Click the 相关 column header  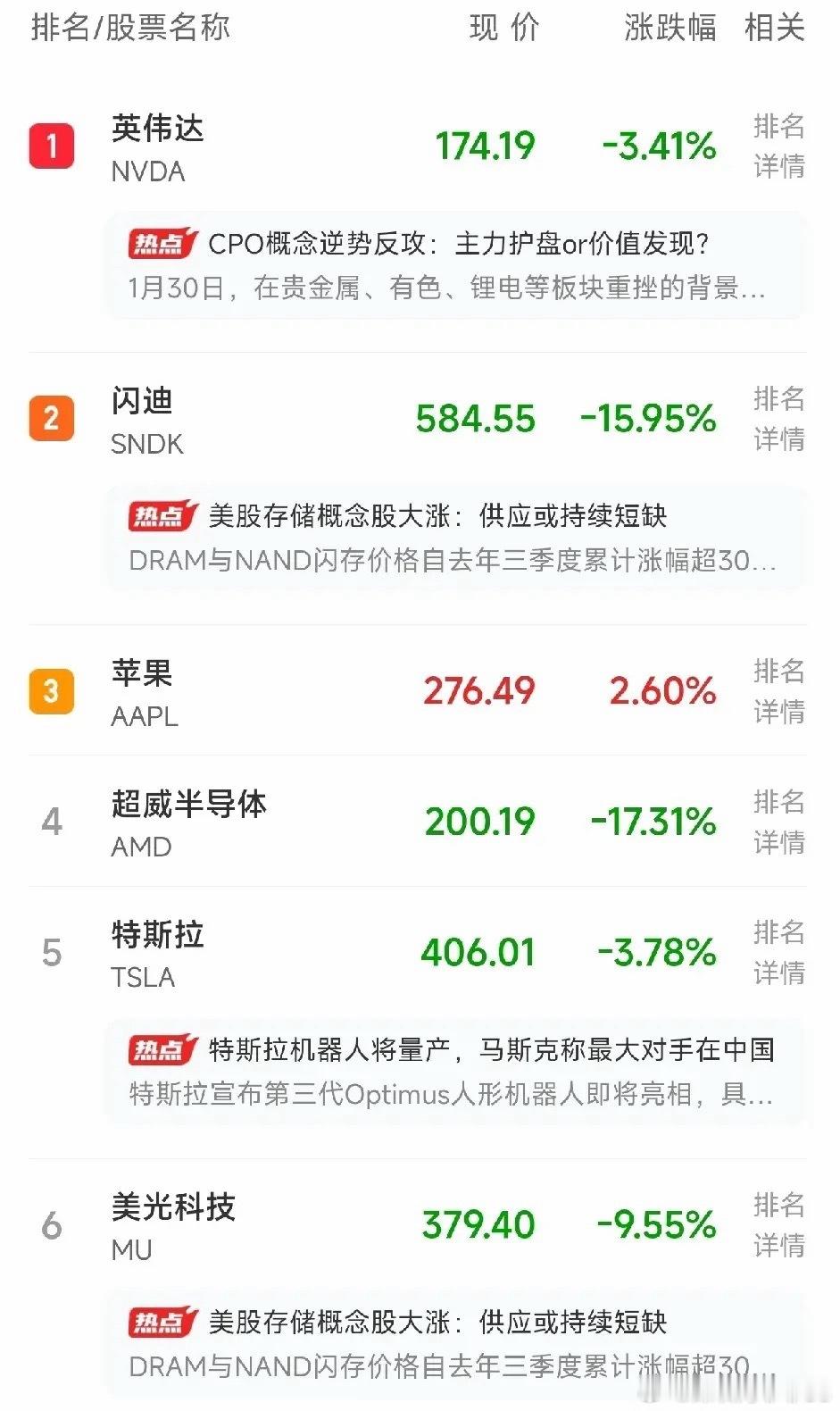[x=775, y=29]
